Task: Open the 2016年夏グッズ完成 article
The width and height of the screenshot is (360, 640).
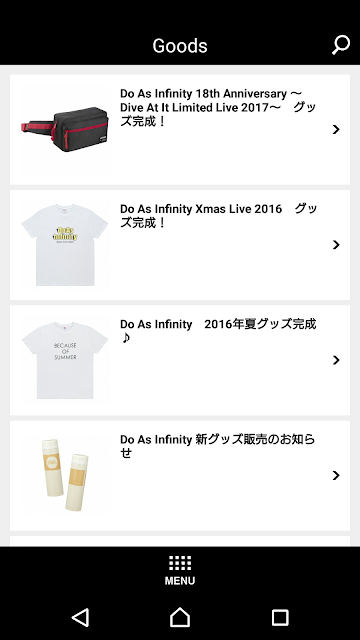Action: coord(180,360)
